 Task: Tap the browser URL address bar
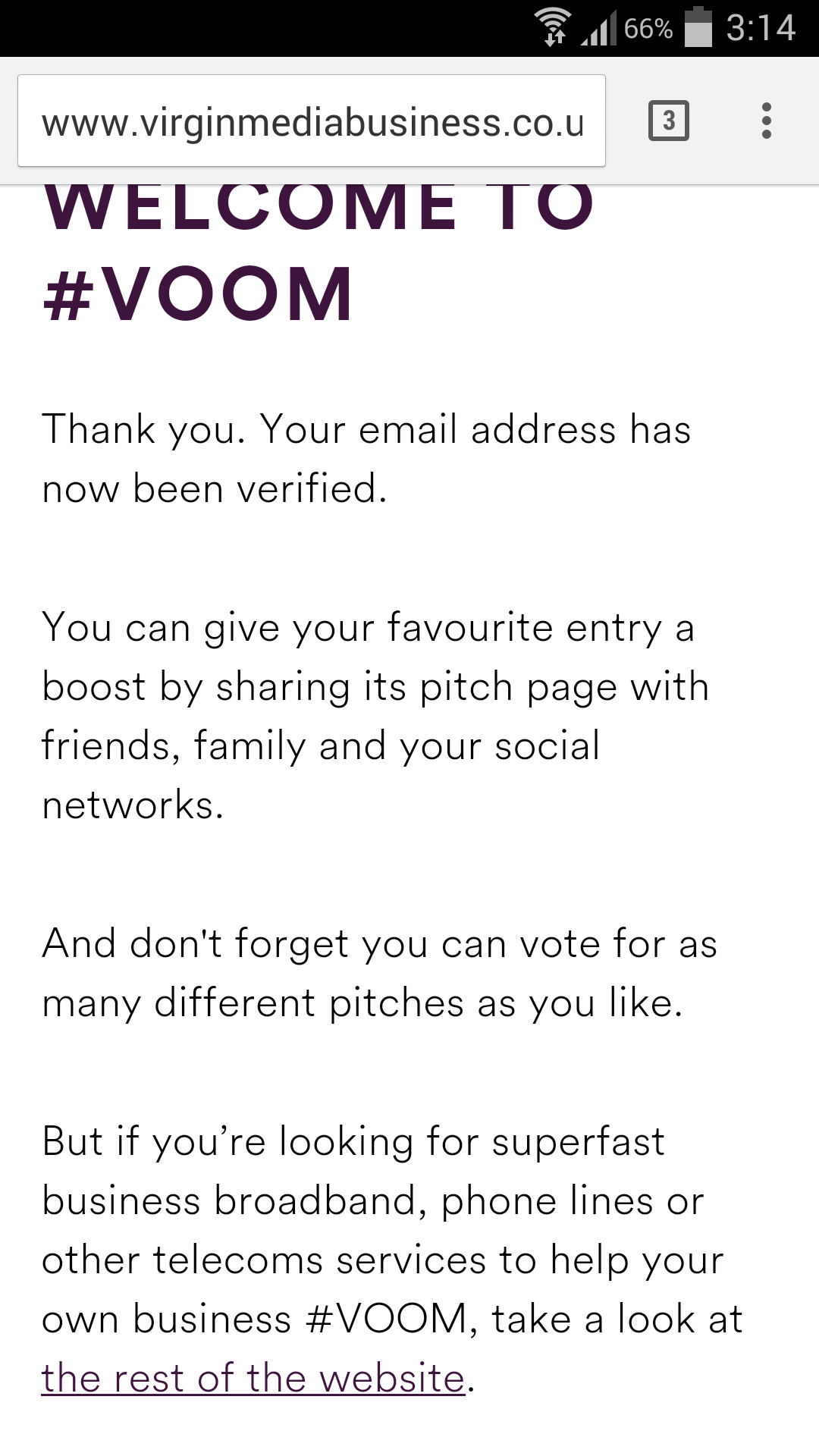point(312,121)
